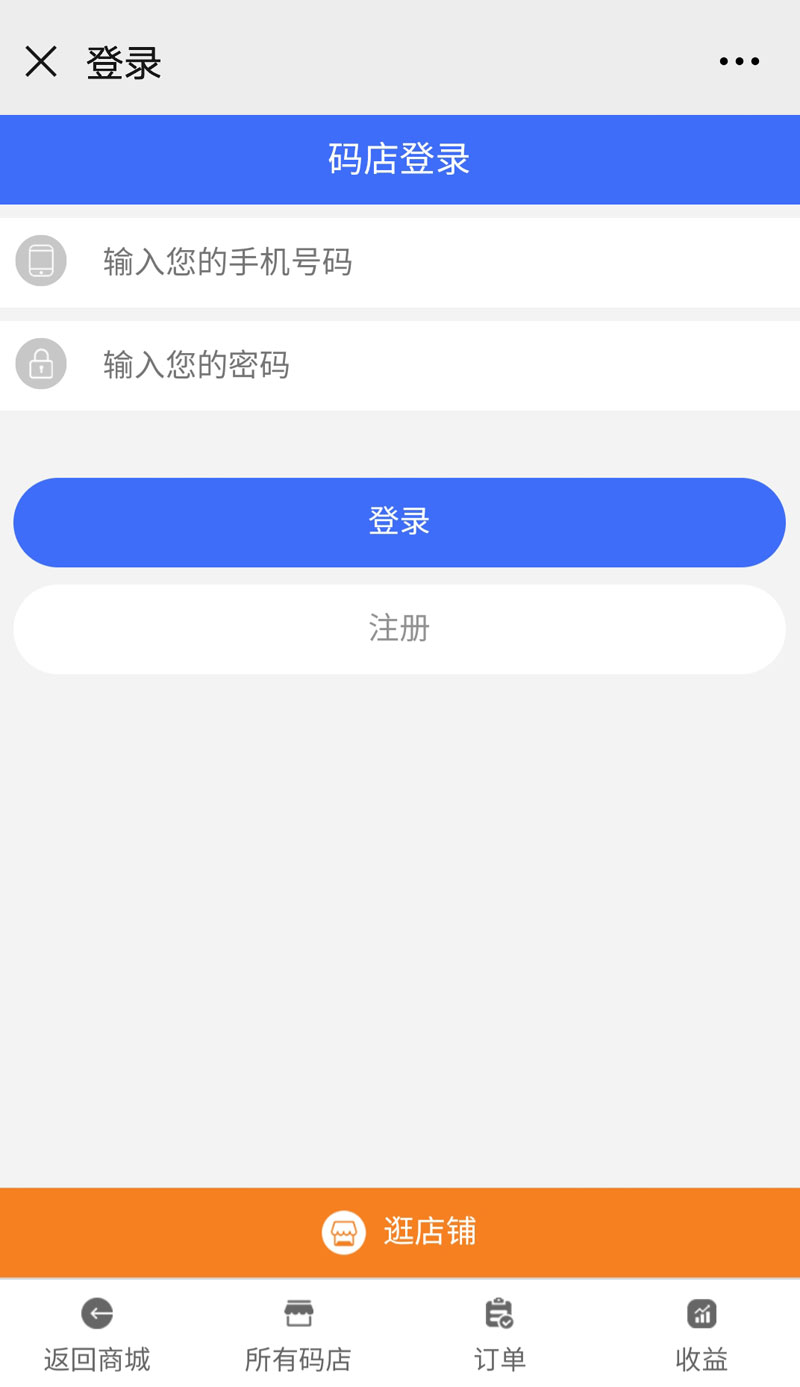The height and width of the screenshot is (1387, 800).
Task: Click the clipboard icon above 订单
Action: tap(498, 1313)
